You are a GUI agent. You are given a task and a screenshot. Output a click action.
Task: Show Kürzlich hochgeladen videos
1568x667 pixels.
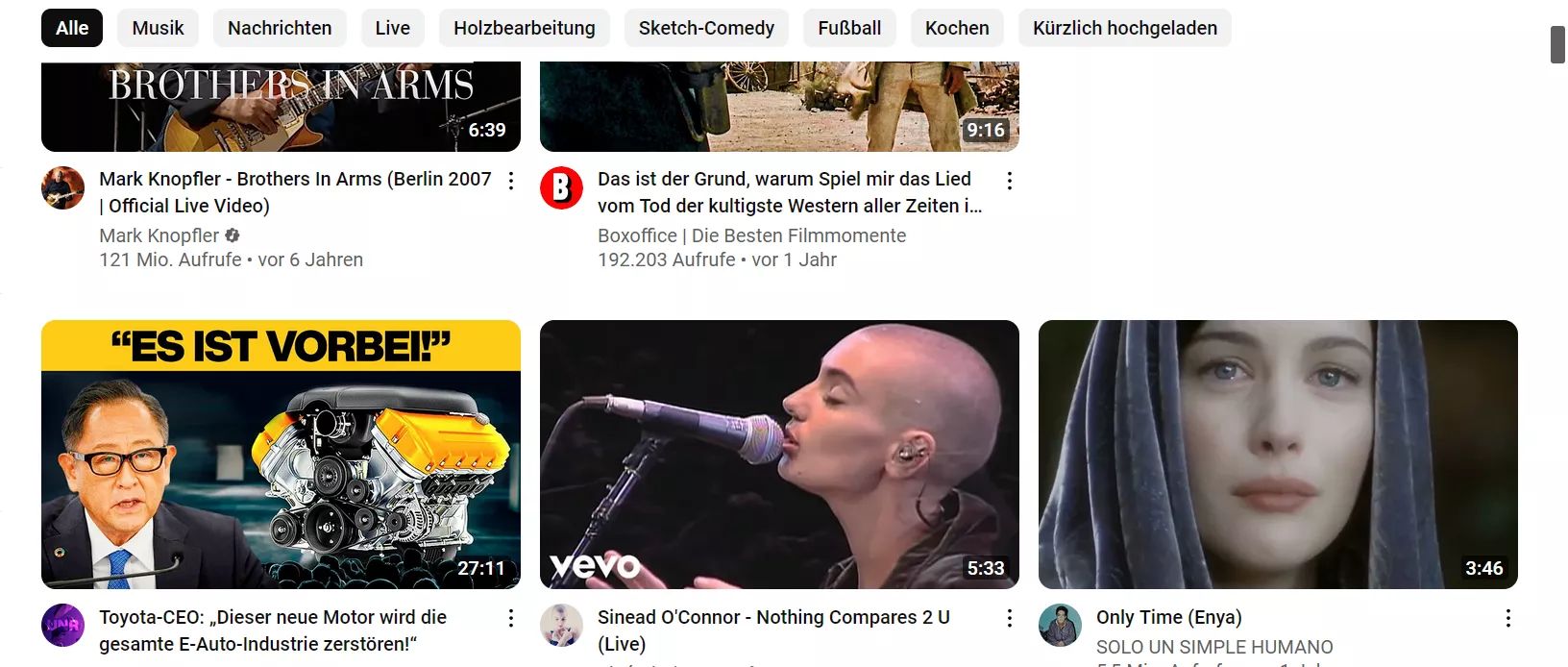click(x=1124, y=28)
